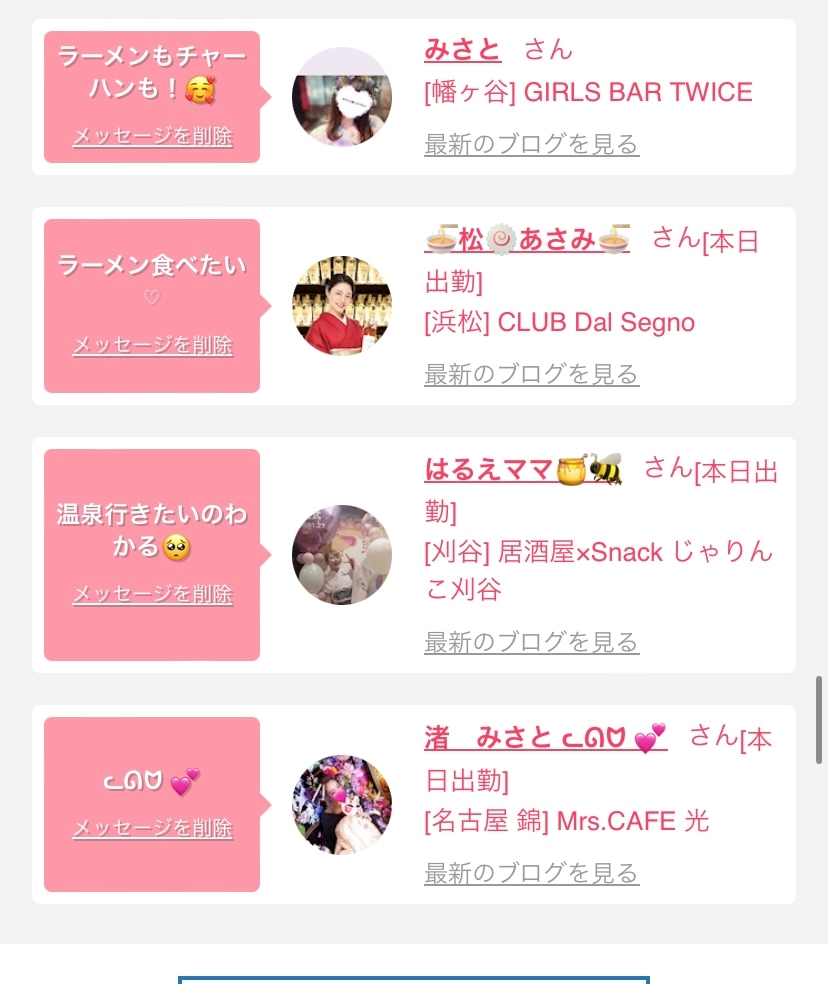View latest blog for Mrs.CAFE 光 cast

click(x=532, y=874)
